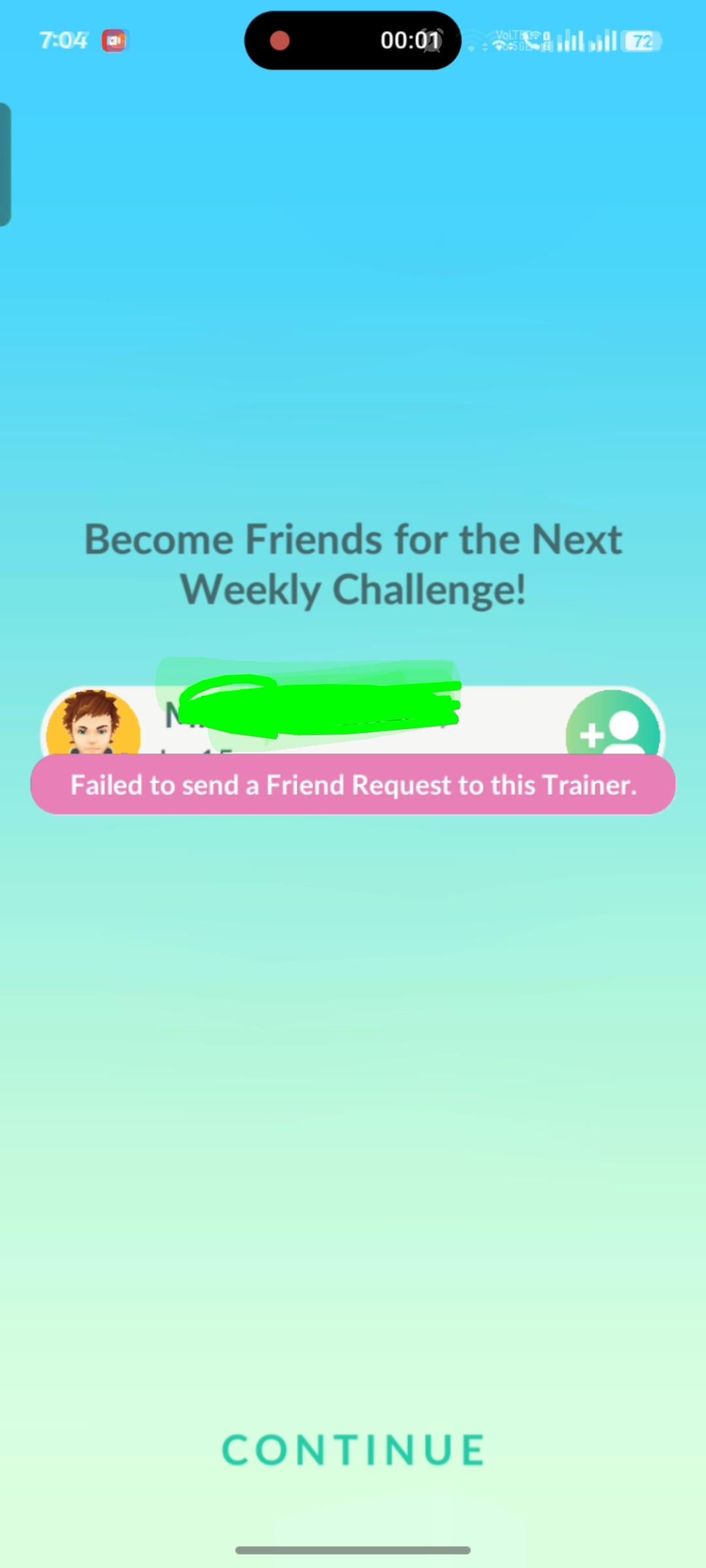
Task: Open the trainer's avatar profile
Action: click(x=93, y=724)
